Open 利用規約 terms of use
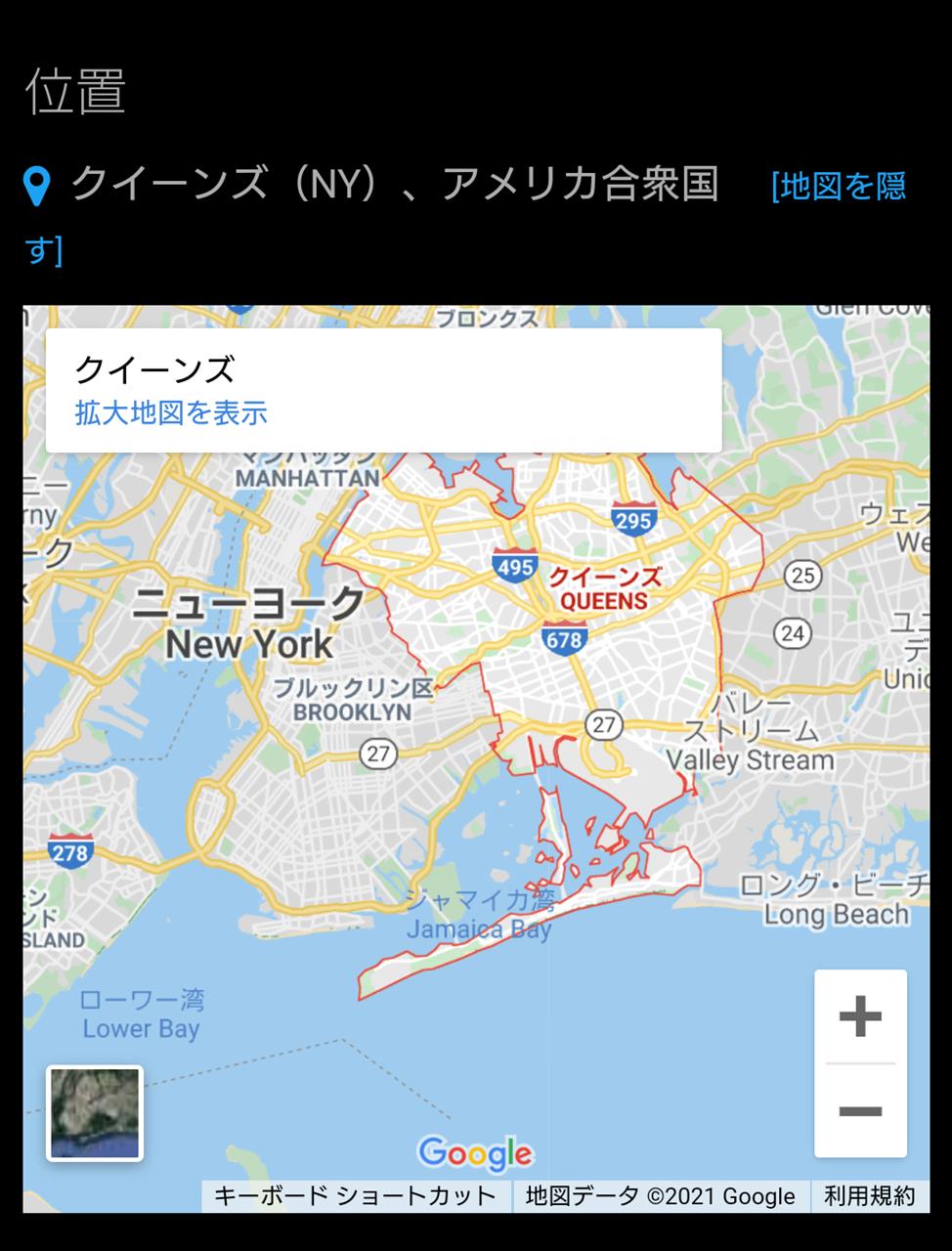Image resolution: width=952 pixels, height=1251 pixels. pos(869,1196)
